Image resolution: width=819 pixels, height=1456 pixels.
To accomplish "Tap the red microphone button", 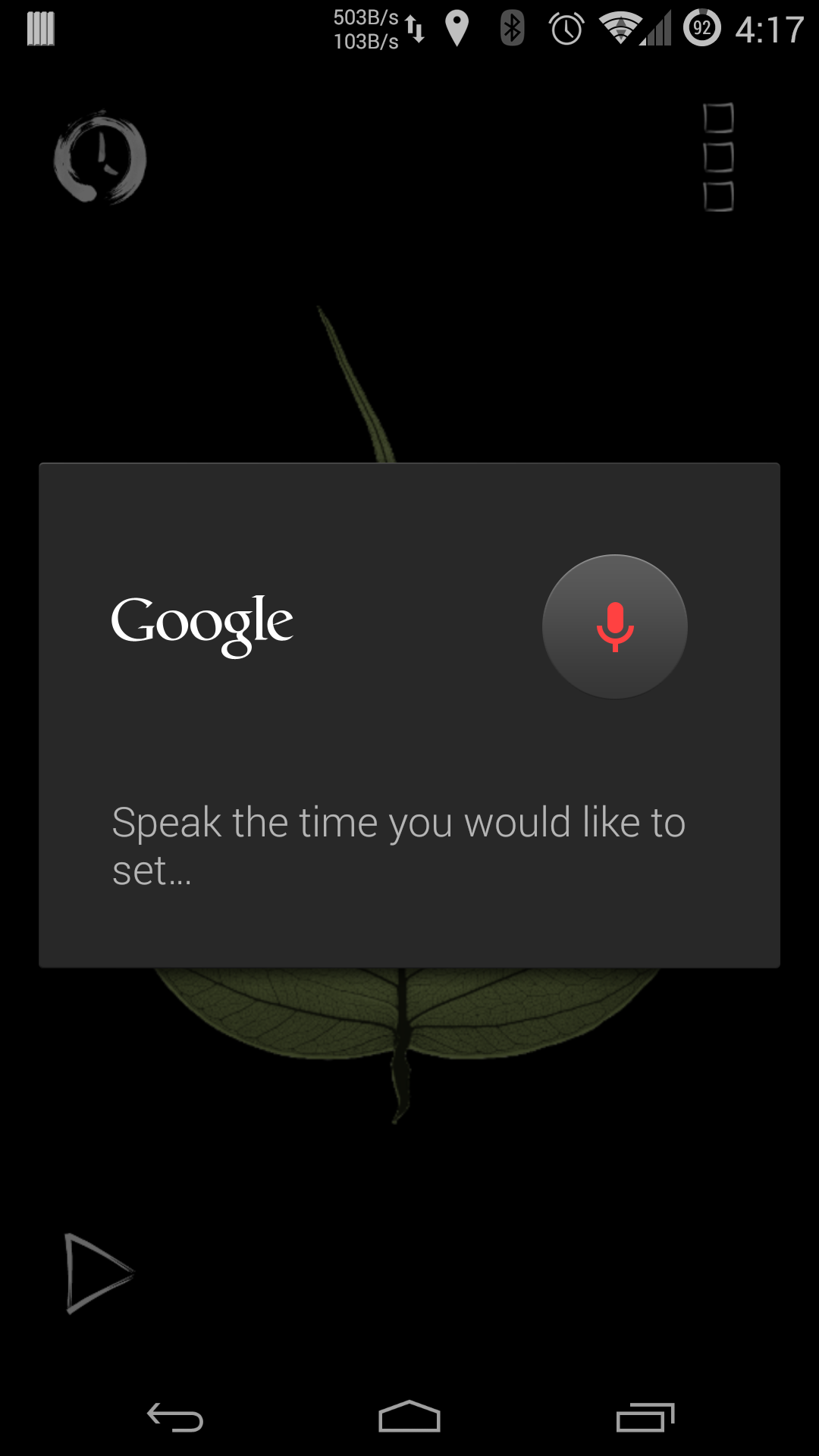I will coord(615,626).
